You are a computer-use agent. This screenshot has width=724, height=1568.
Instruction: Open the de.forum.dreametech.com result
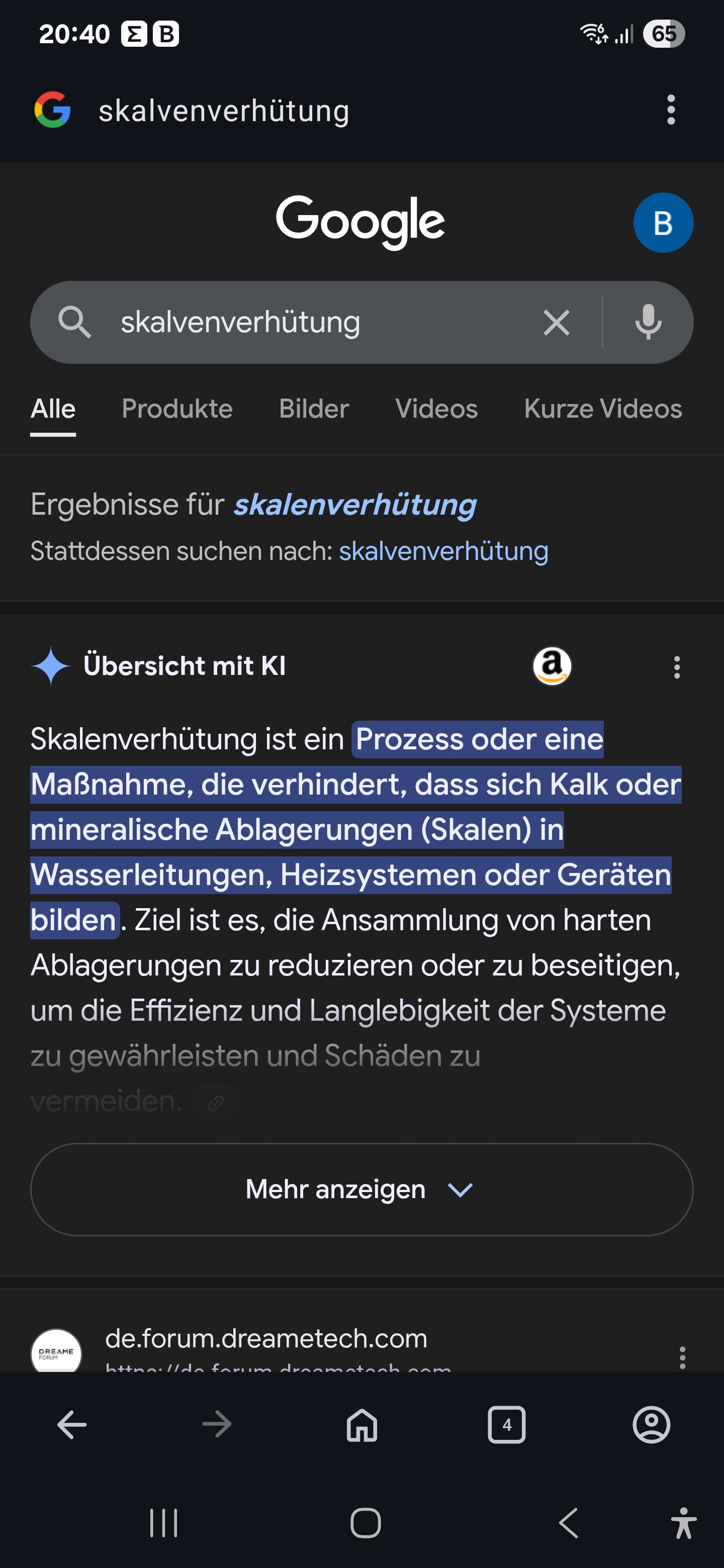click(266, 1339)
